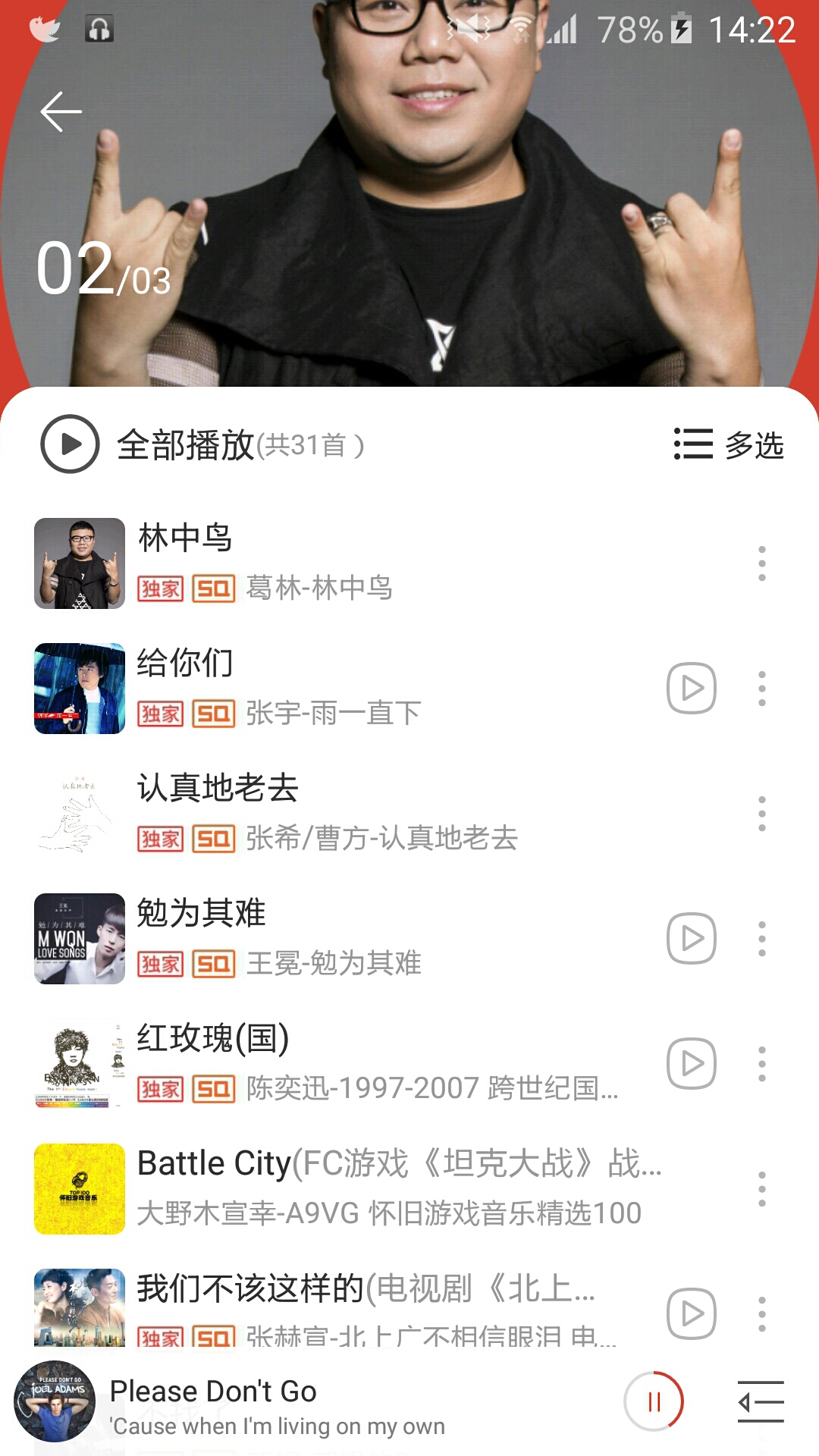
Task: Open more options for 红玫瑰(国)
Action: click(762, 1064)
